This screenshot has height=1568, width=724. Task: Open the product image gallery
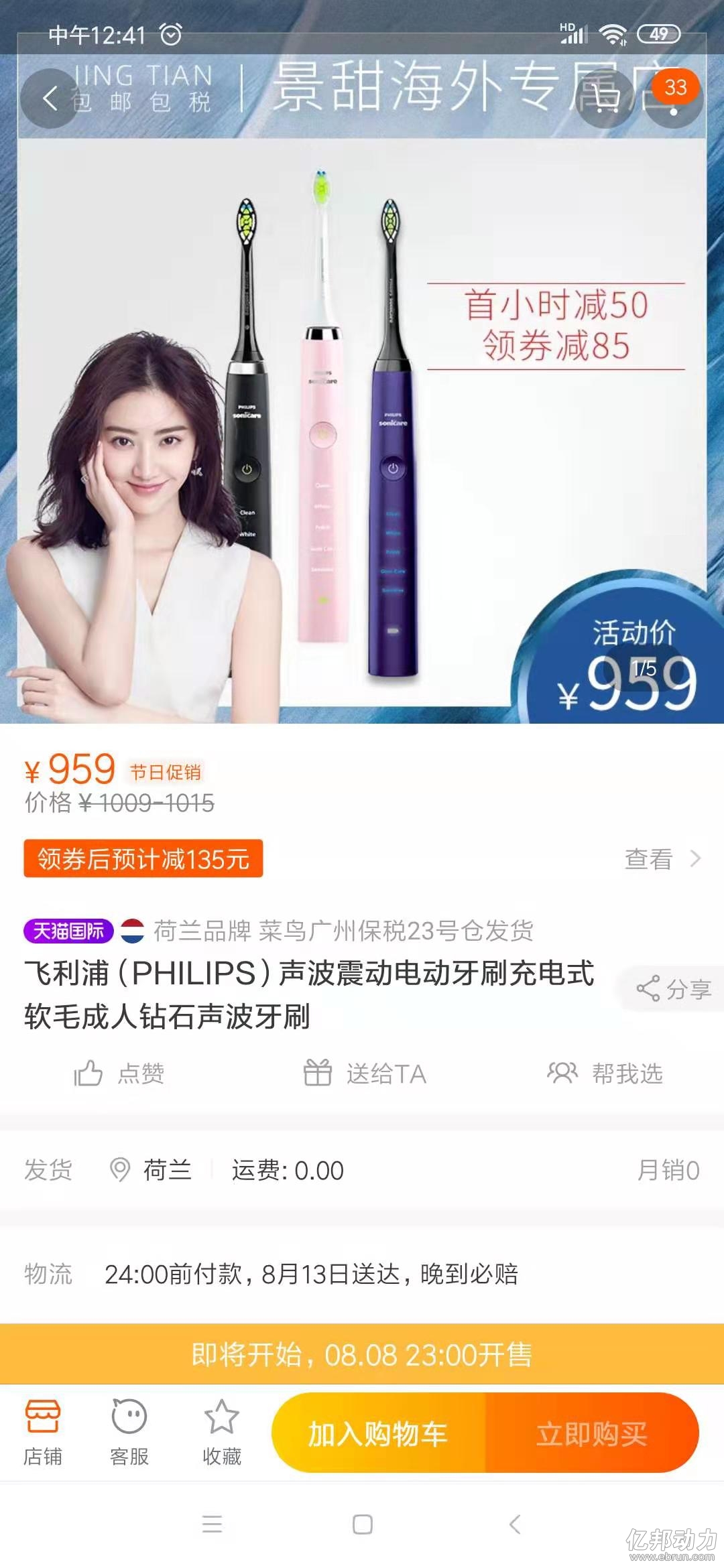click(x=362, y=429)
